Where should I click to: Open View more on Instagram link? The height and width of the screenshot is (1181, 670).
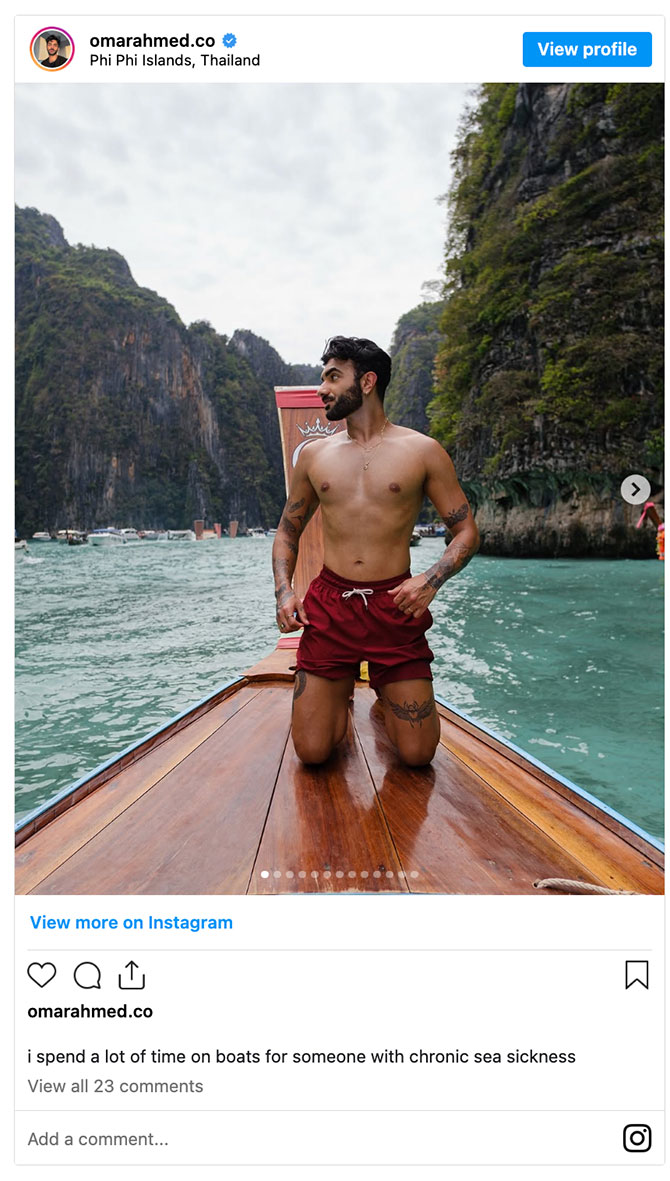pyautogui.click(x=131, y=922)
